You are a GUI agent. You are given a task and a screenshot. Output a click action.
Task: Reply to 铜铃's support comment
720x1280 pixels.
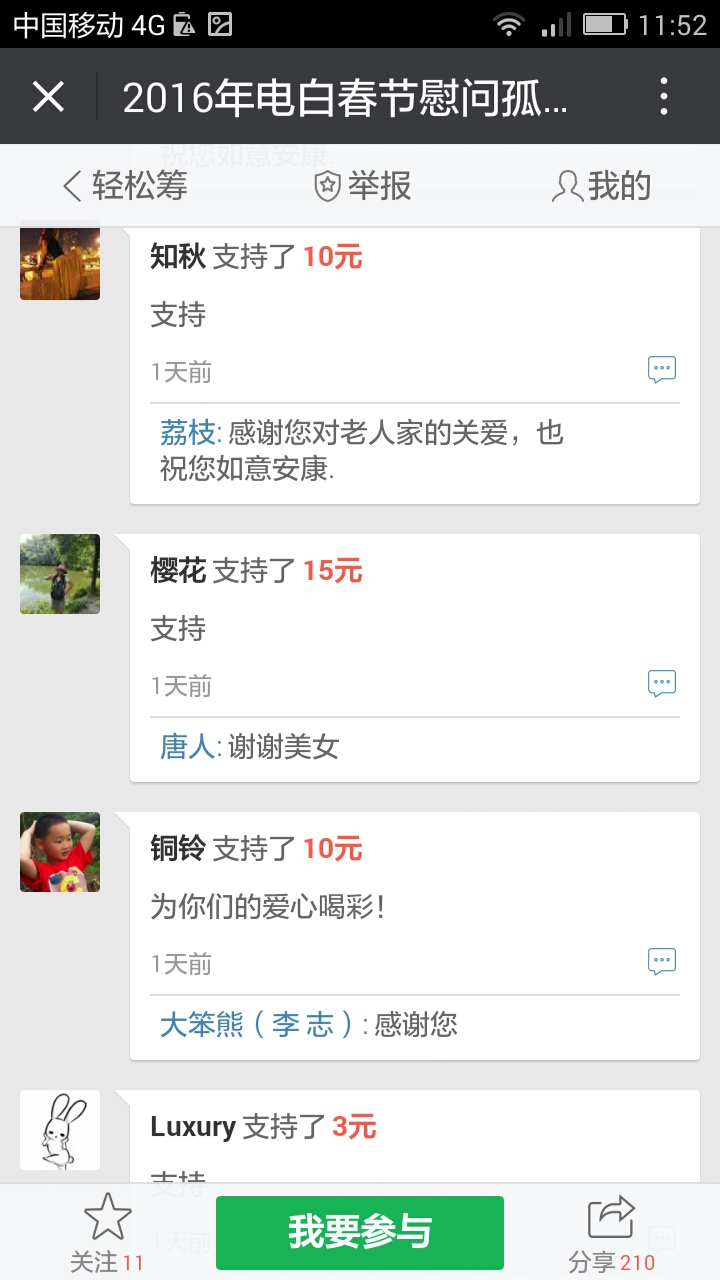point(662,962)
